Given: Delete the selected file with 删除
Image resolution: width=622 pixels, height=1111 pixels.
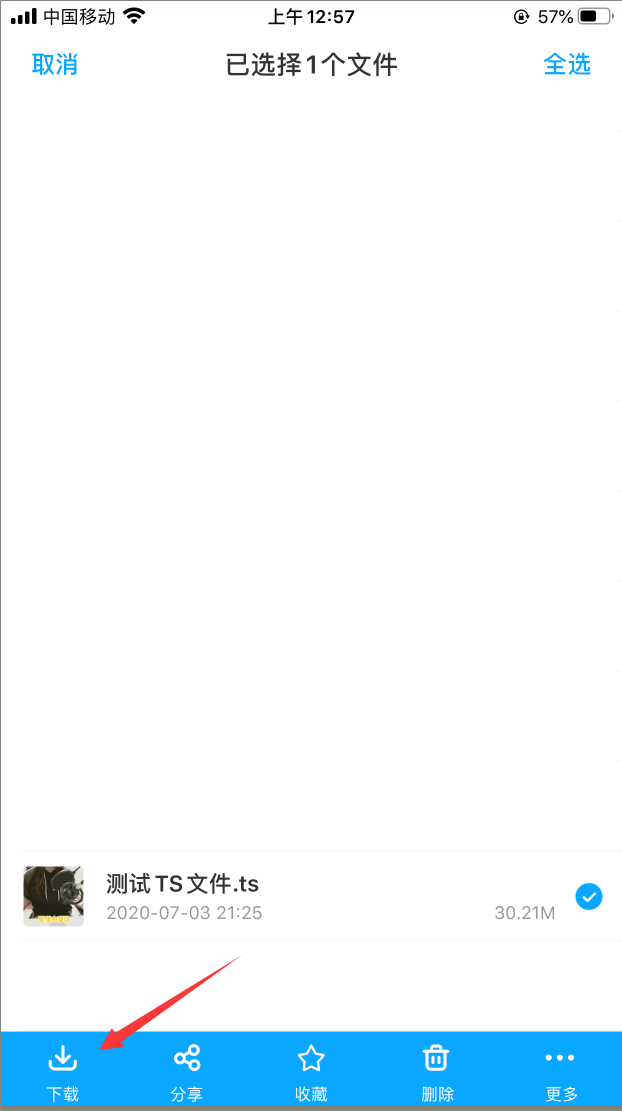Looking at the screenshot, I should [436, 1070].
